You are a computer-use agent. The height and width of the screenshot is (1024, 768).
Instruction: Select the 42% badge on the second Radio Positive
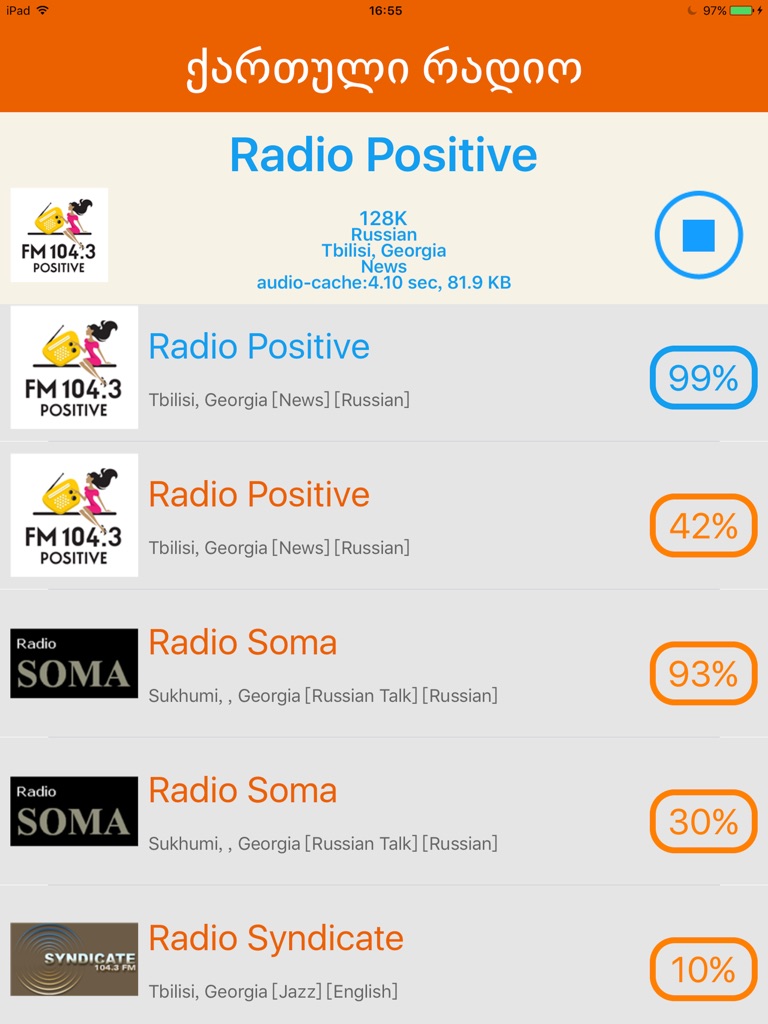703,526
